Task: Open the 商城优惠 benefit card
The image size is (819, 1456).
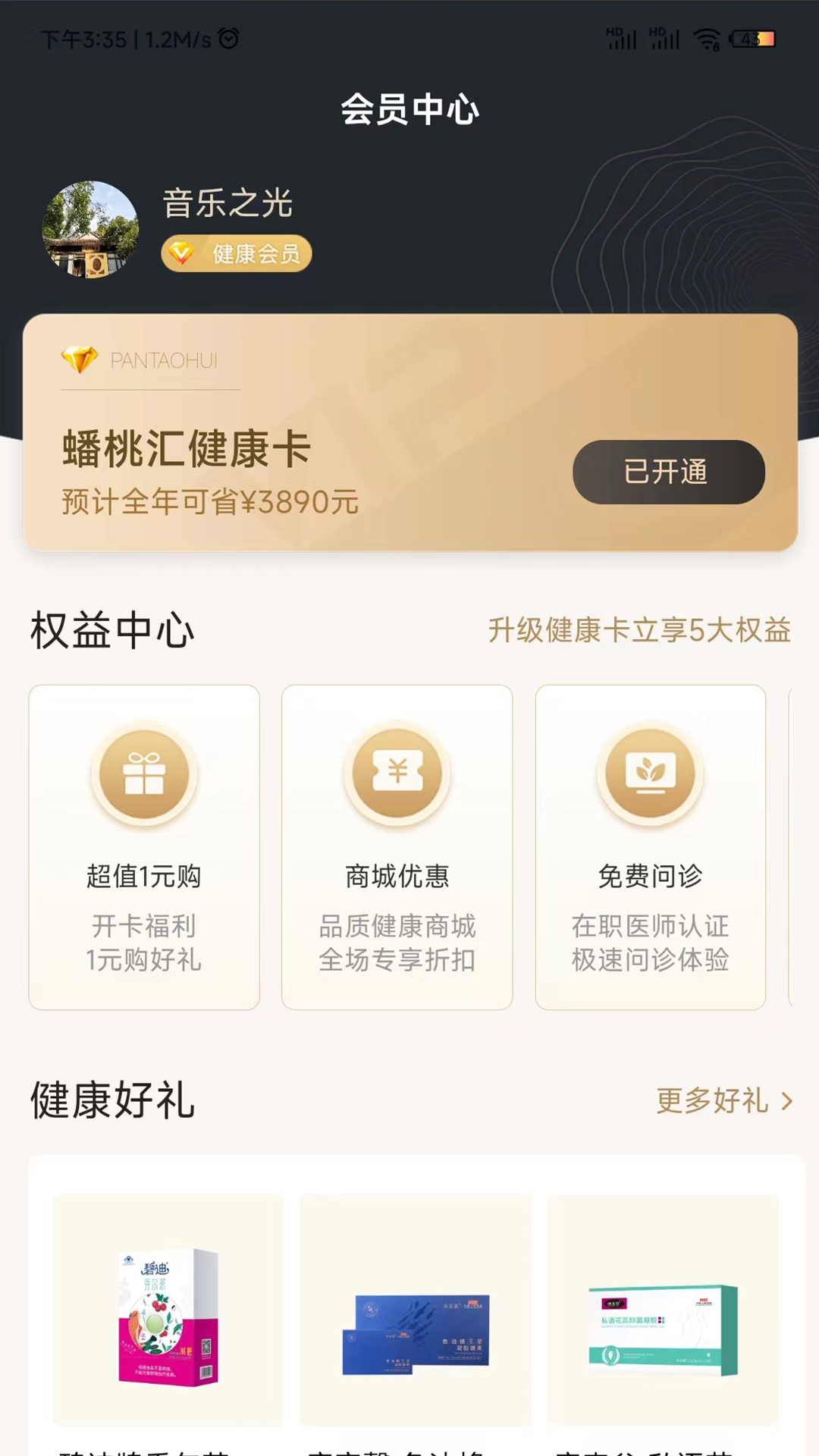Action: [397, 846]
